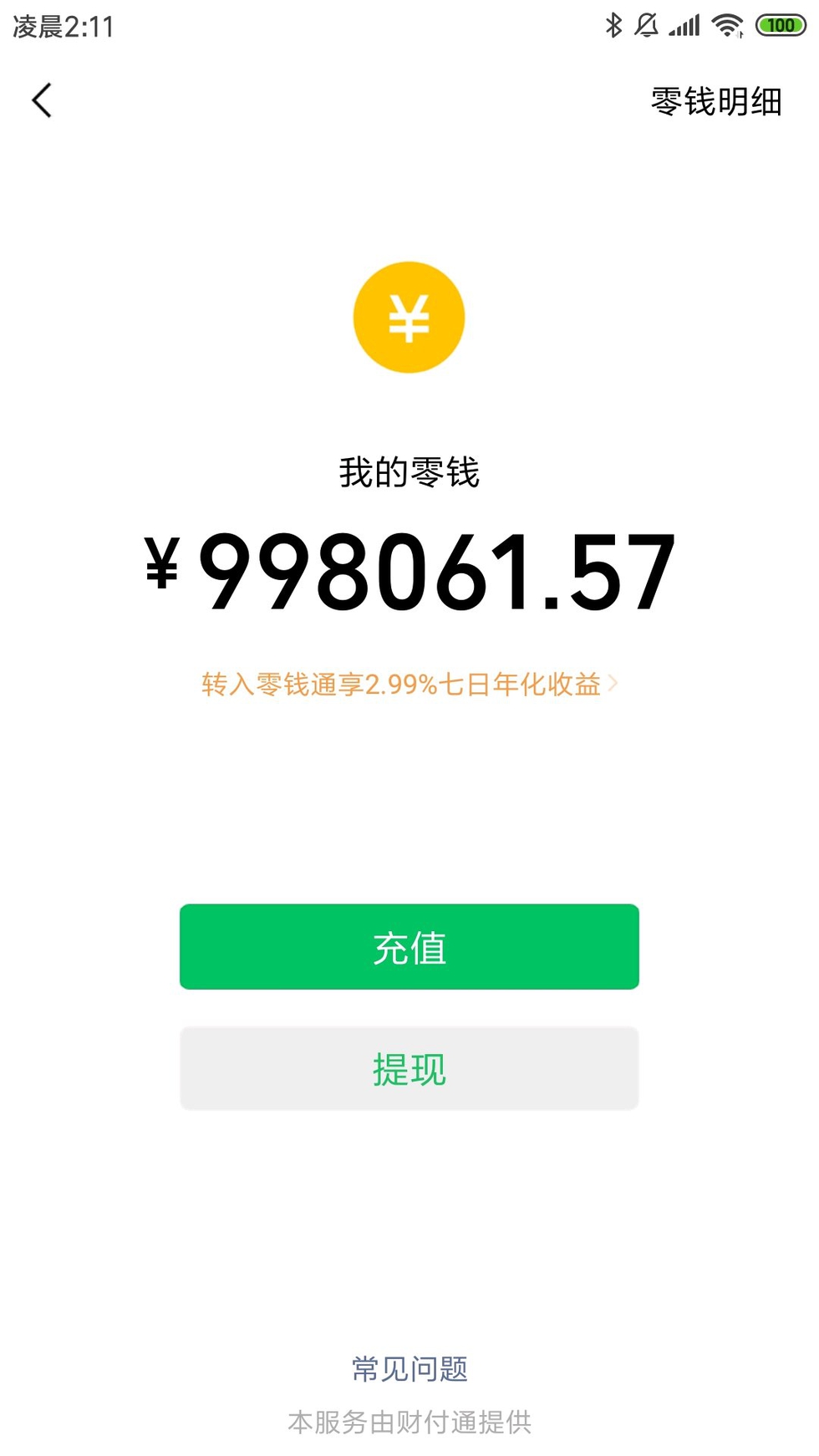Open the 常见问题 FAQ link

pos(409,1369)
